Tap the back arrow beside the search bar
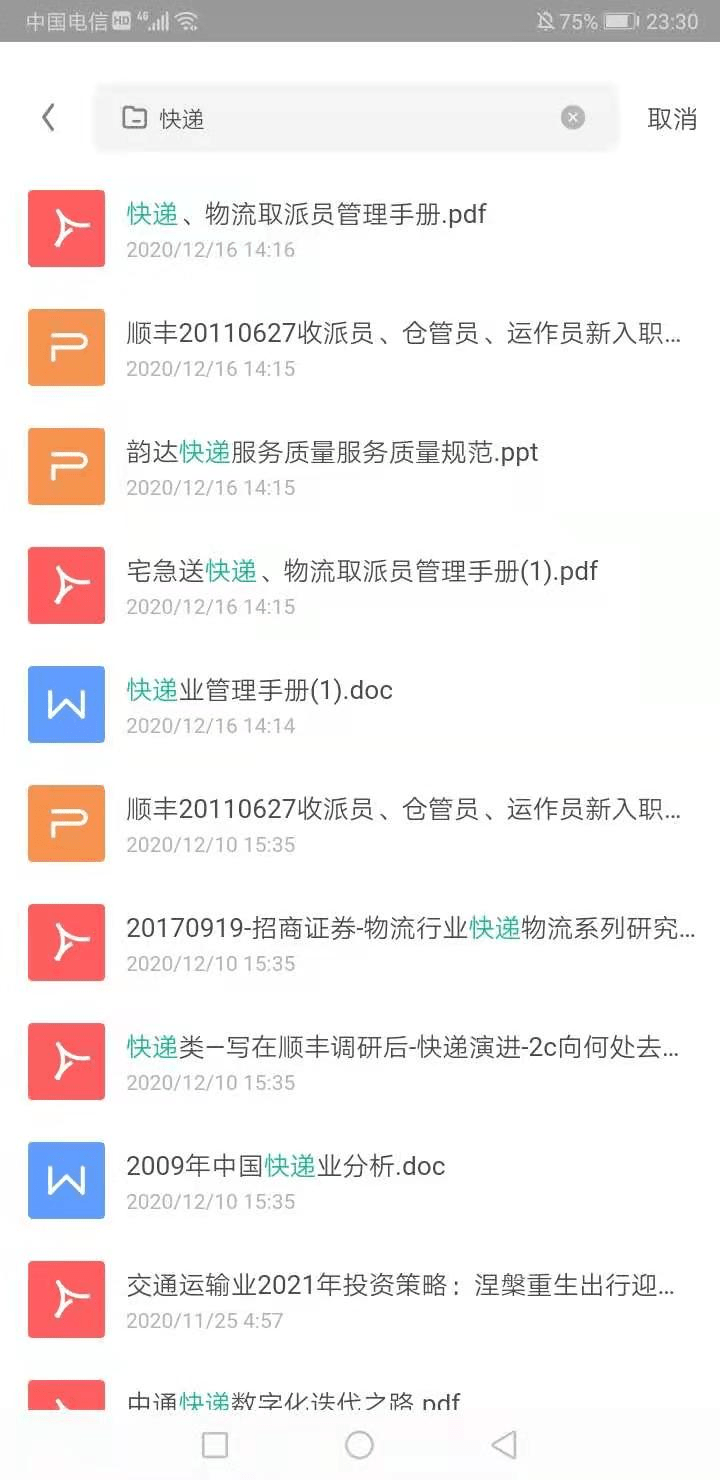 pyautogui.click(x=48, y=117)
